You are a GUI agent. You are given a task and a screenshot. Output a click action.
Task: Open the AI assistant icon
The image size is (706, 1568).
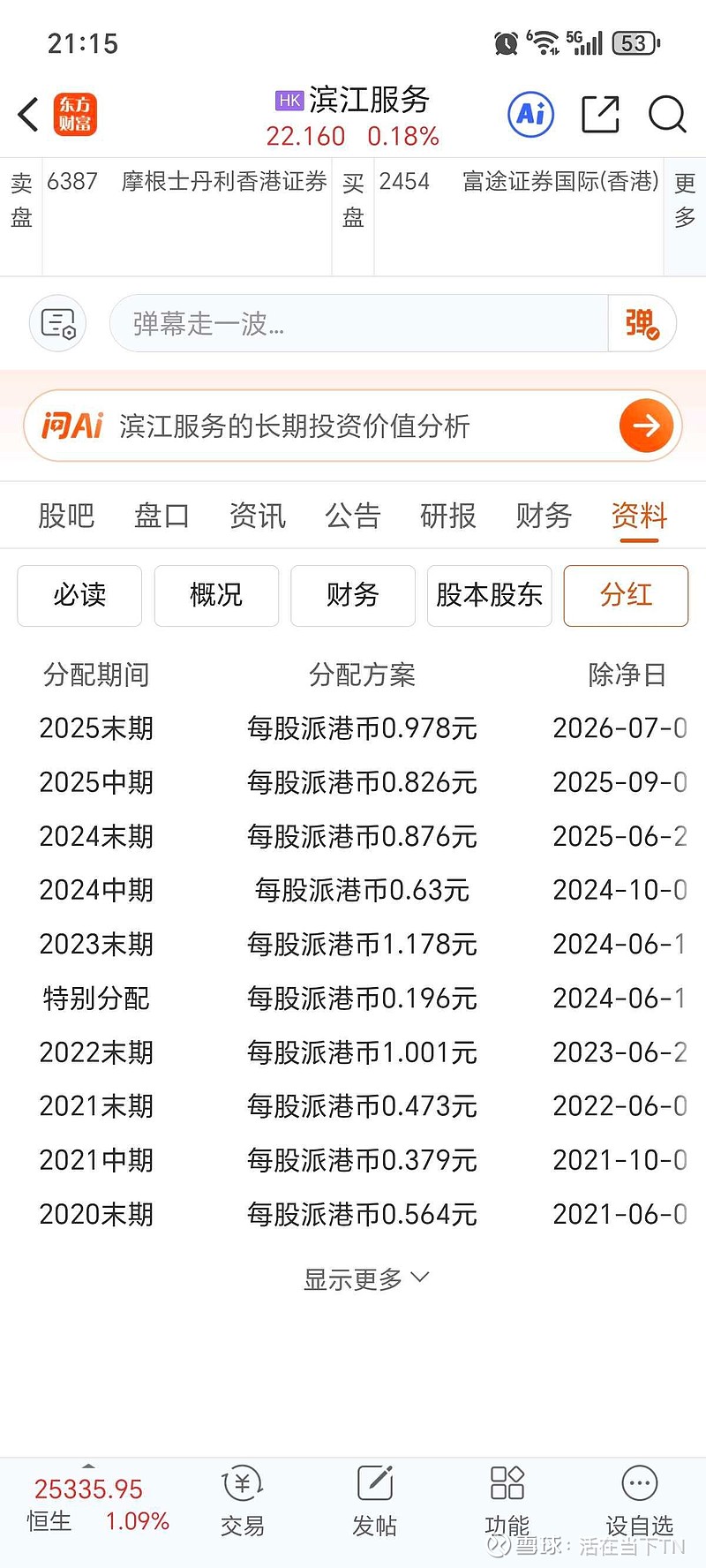(531, 115)
